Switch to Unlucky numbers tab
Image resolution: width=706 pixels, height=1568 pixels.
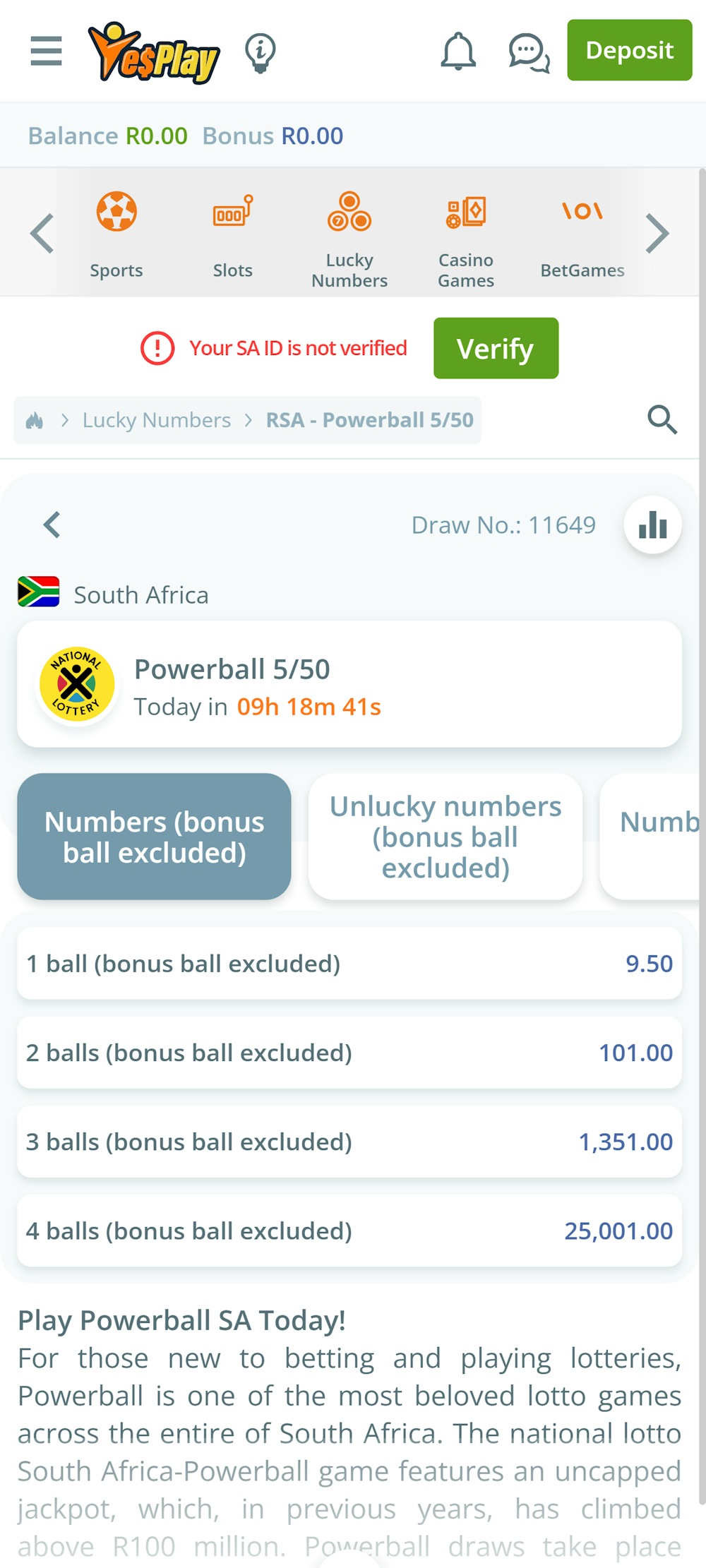click(x=444, y=837)
